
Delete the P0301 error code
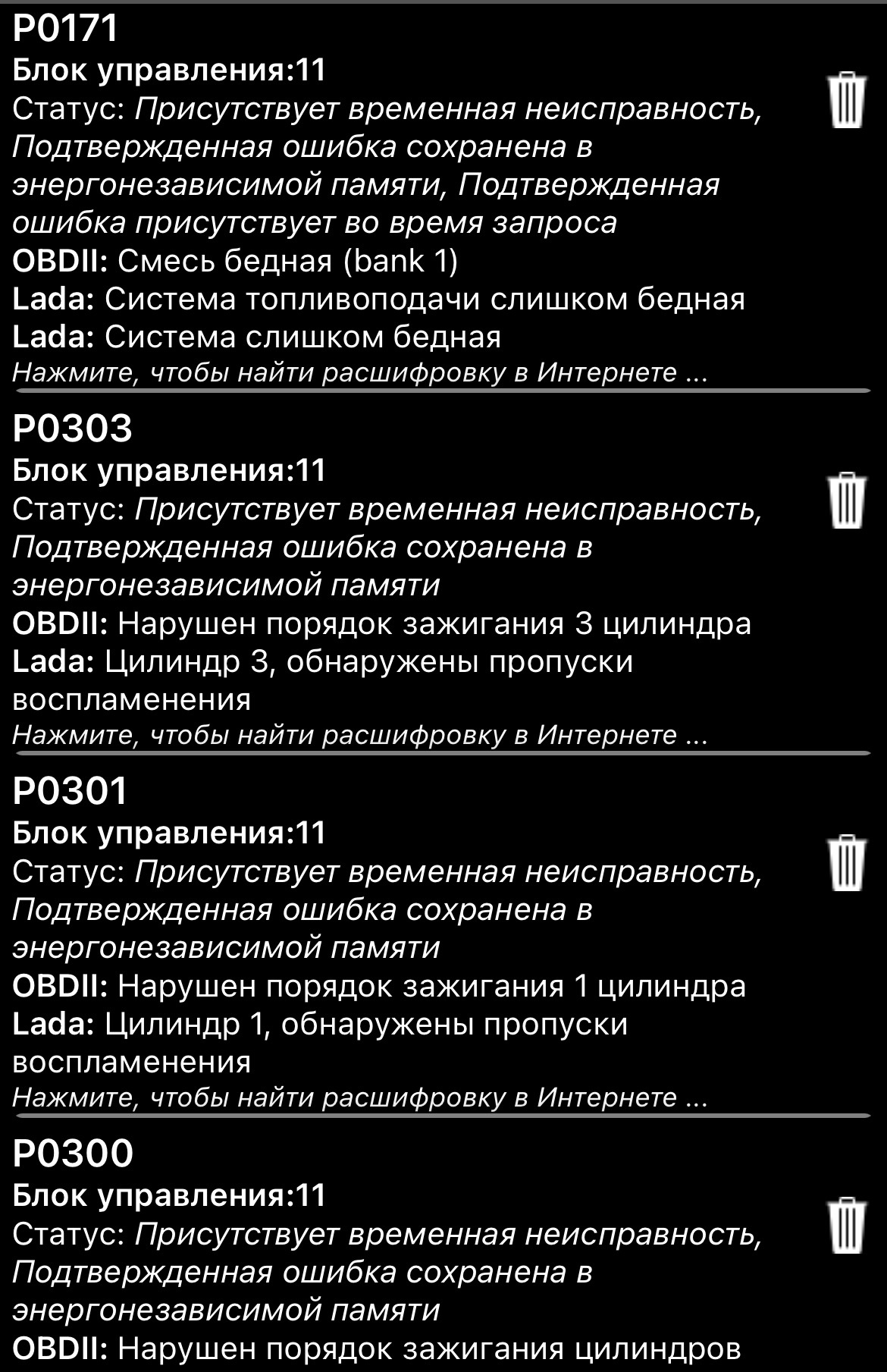click(846, 863)
